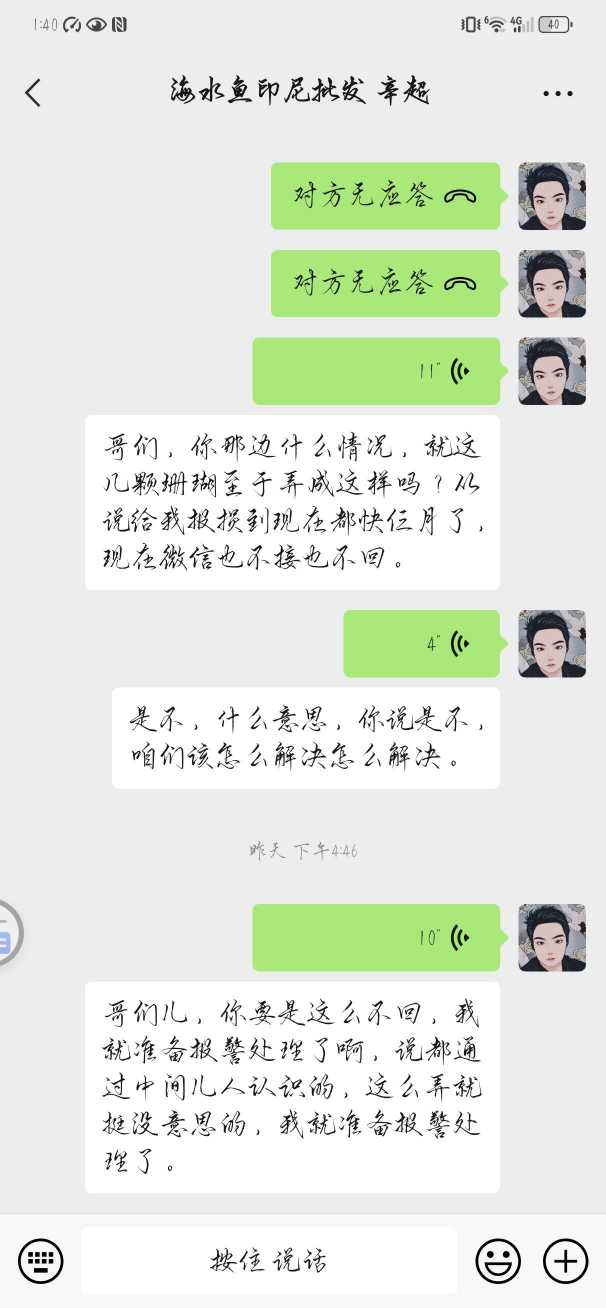Open the floating side widget
Screen dimensions: 606x1308
8,933
